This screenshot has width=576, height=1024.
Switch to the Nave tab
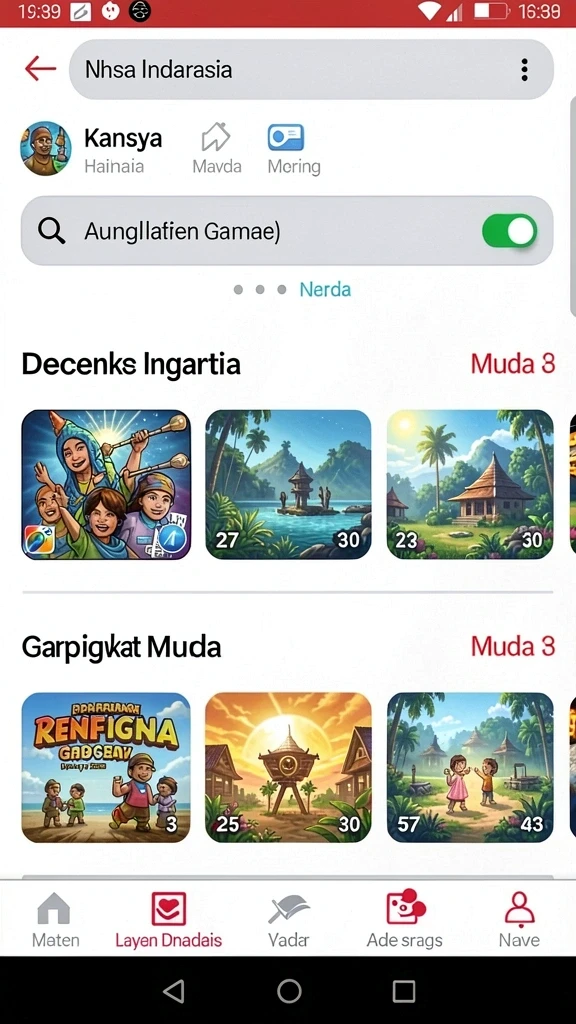pos(519,921)
